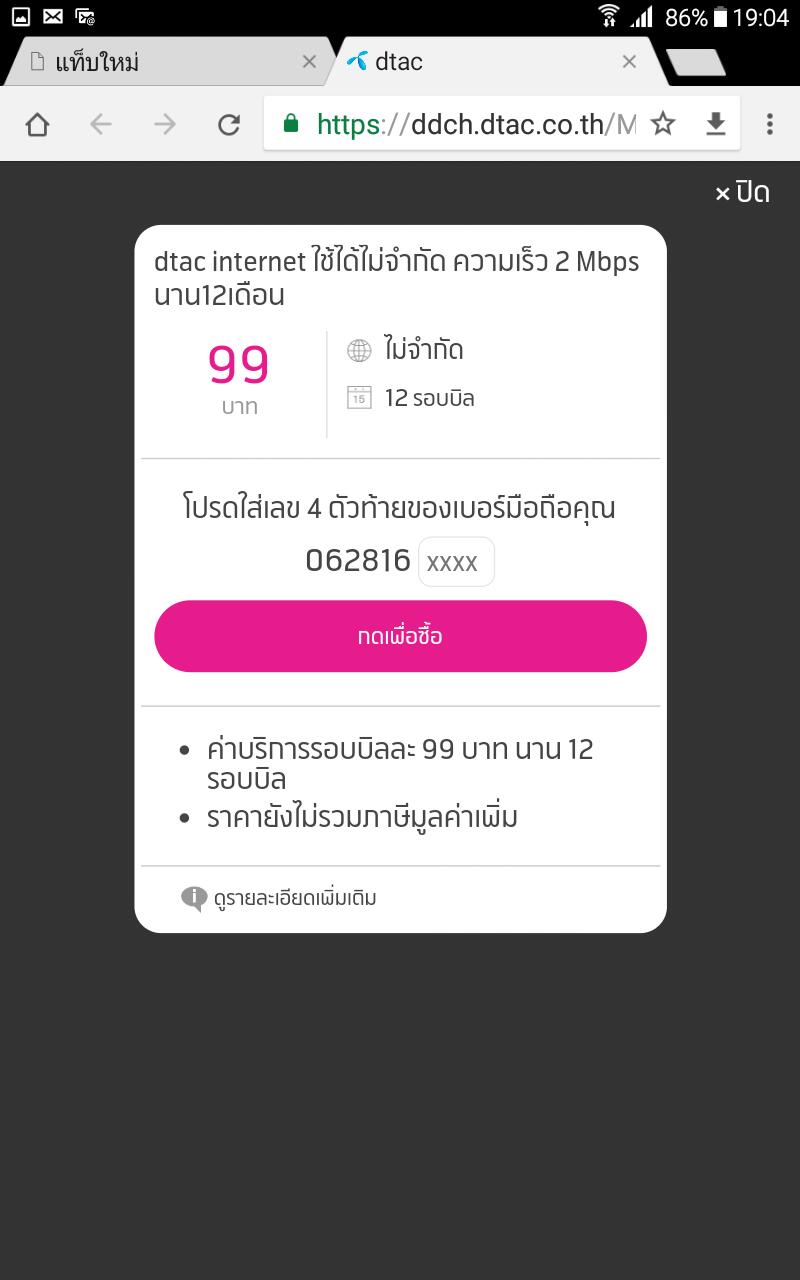Close the dtac tab
This screenshot has height=1280, width=800.
(x=629, y=62)
